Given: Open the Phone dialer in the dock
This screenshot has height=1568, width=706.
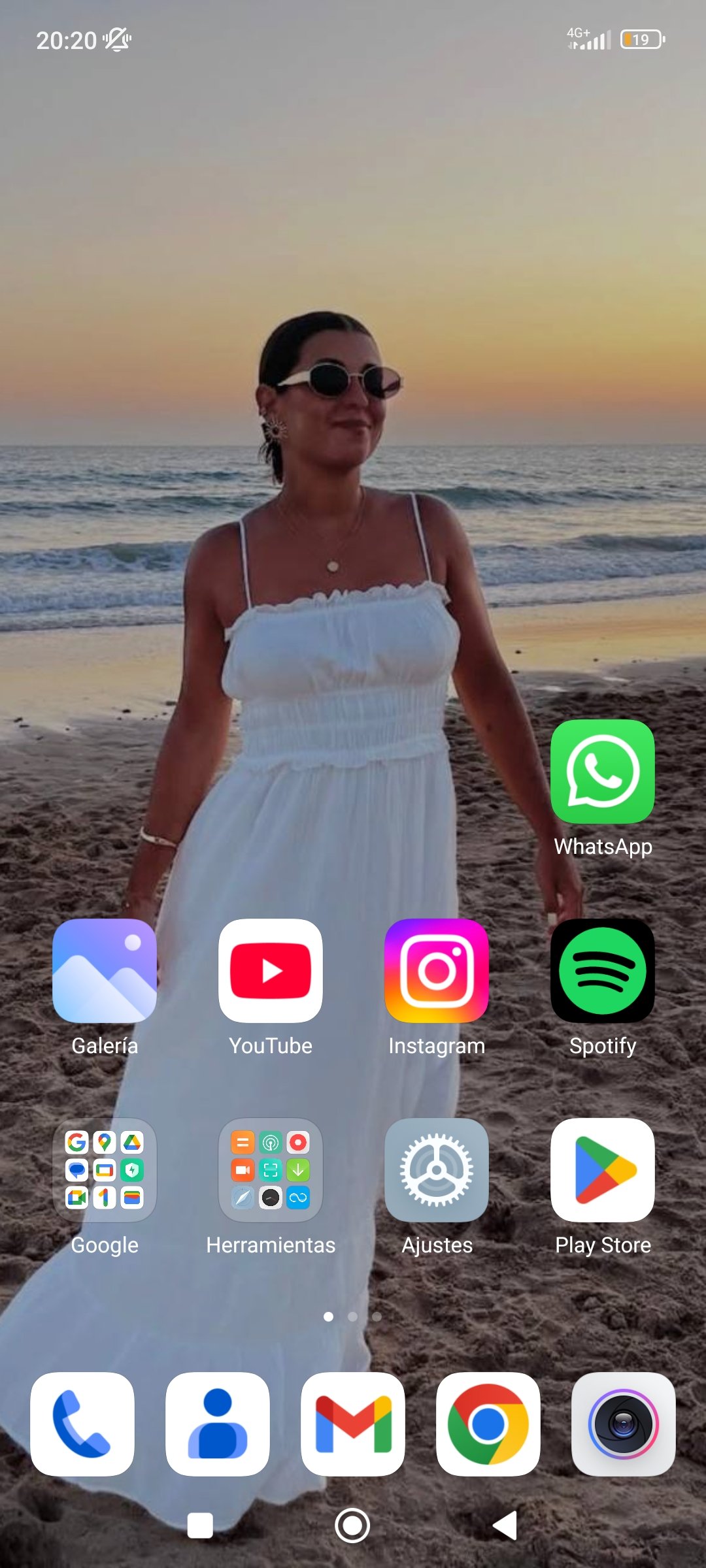Looking at the screenshot, I should (x=82, y=1424).
